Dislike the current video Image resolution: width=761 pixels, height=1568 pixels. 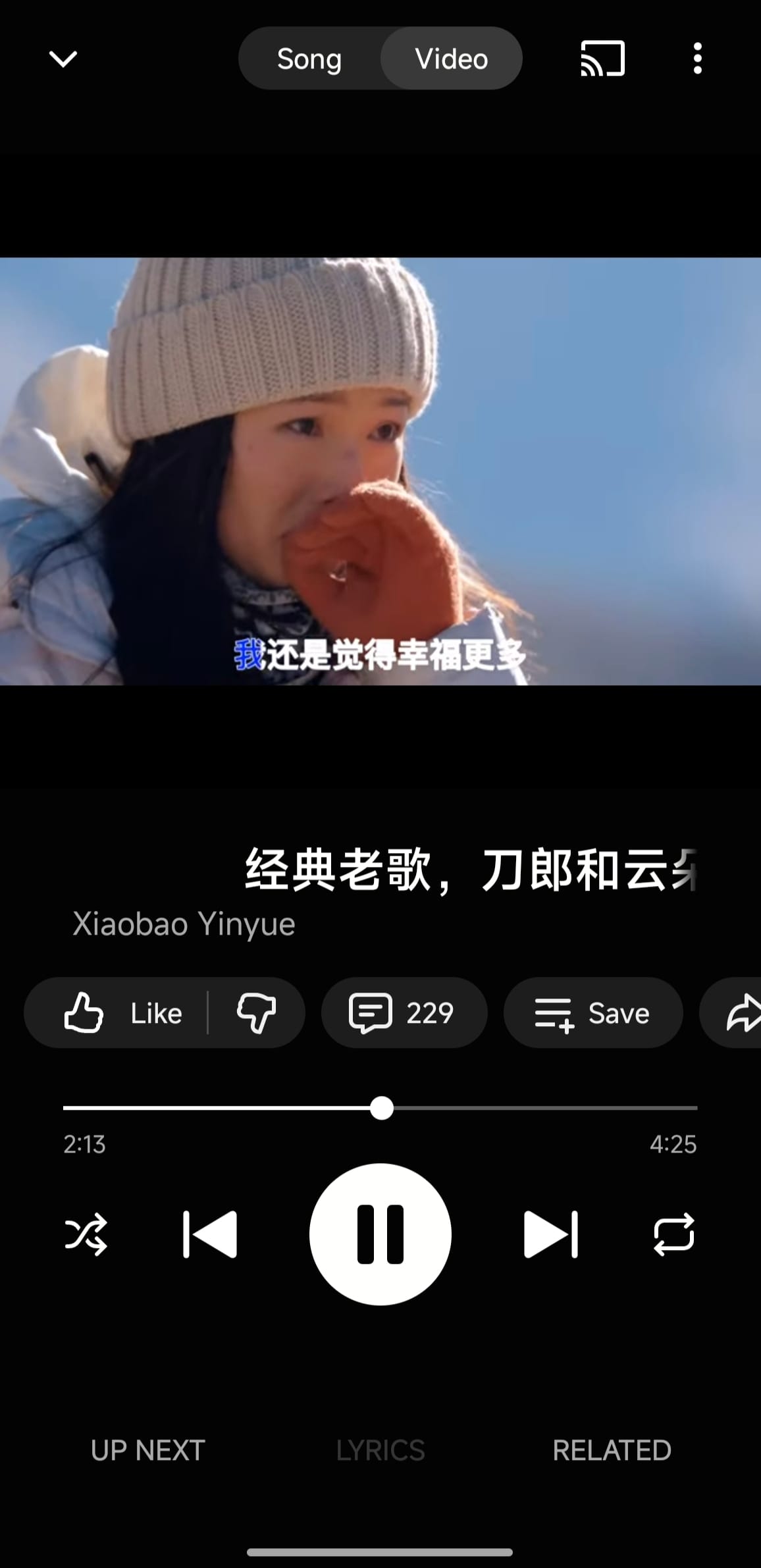point(256,1013)
